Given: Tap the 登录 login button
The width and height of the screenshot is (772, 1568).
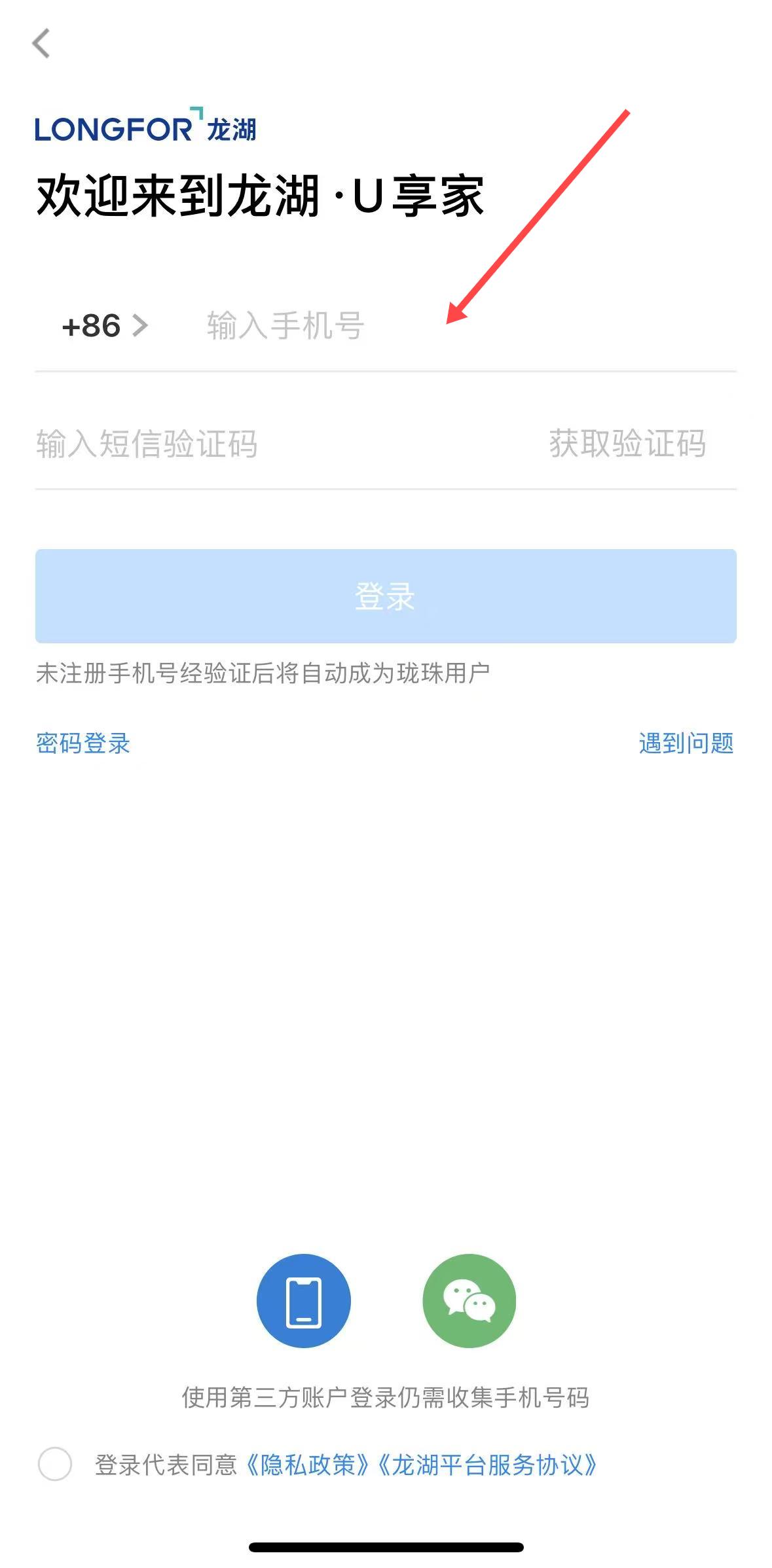Looking at the screenshot, I should tap(386, 596).
